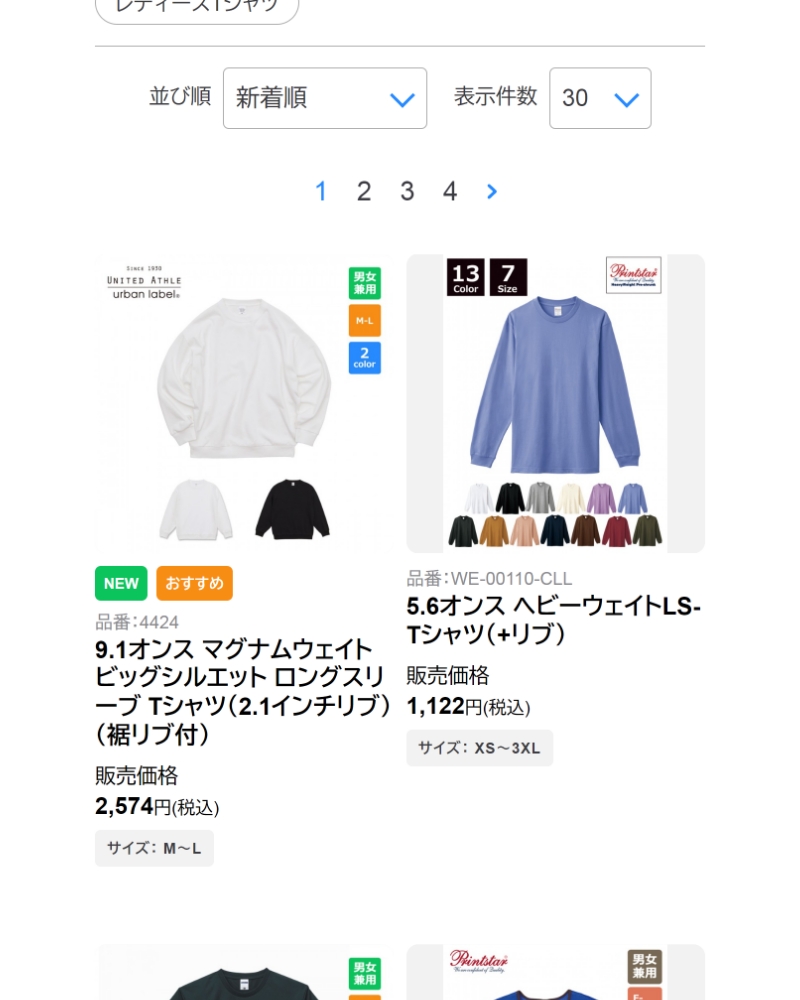Open the 5.6オンス ヘビーウェイトLS-Tシャツ product image
Screen dimensions: 800x1000
[555, 403]
